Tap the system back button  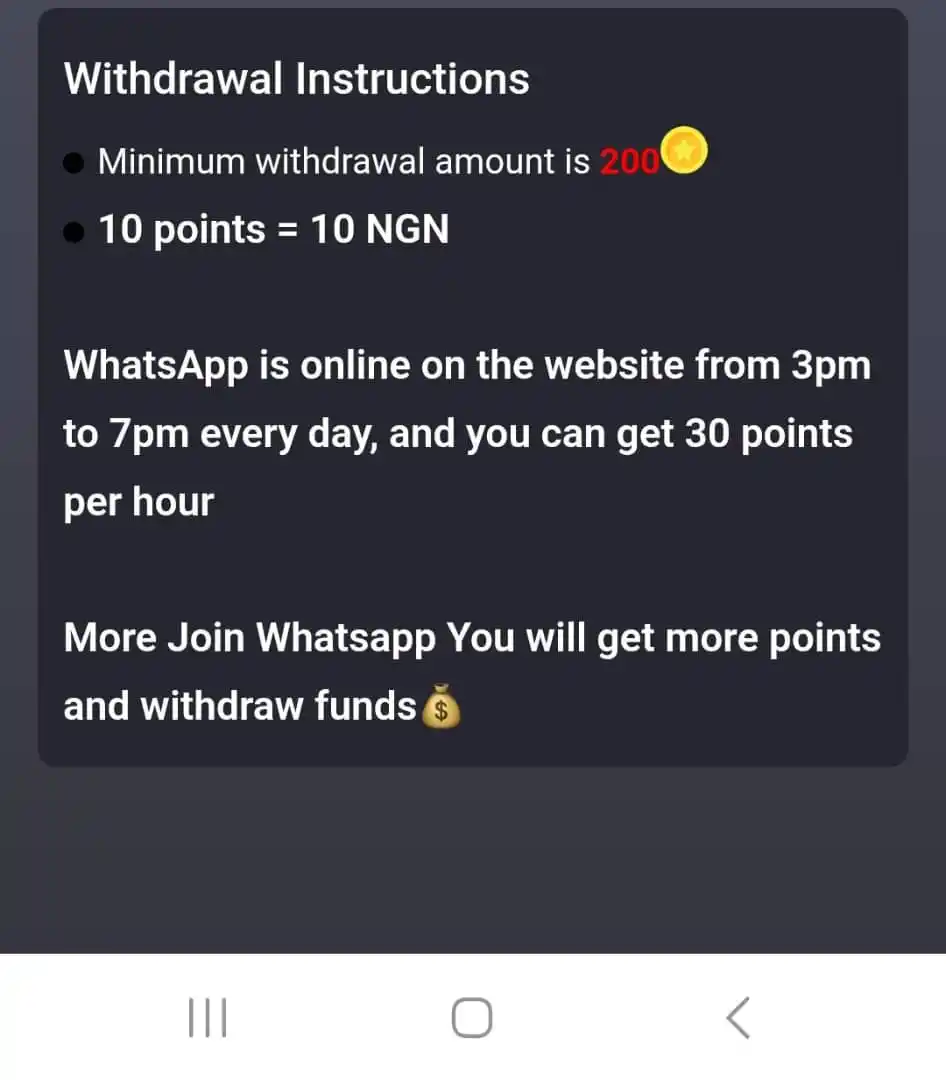coord(737,1018)
